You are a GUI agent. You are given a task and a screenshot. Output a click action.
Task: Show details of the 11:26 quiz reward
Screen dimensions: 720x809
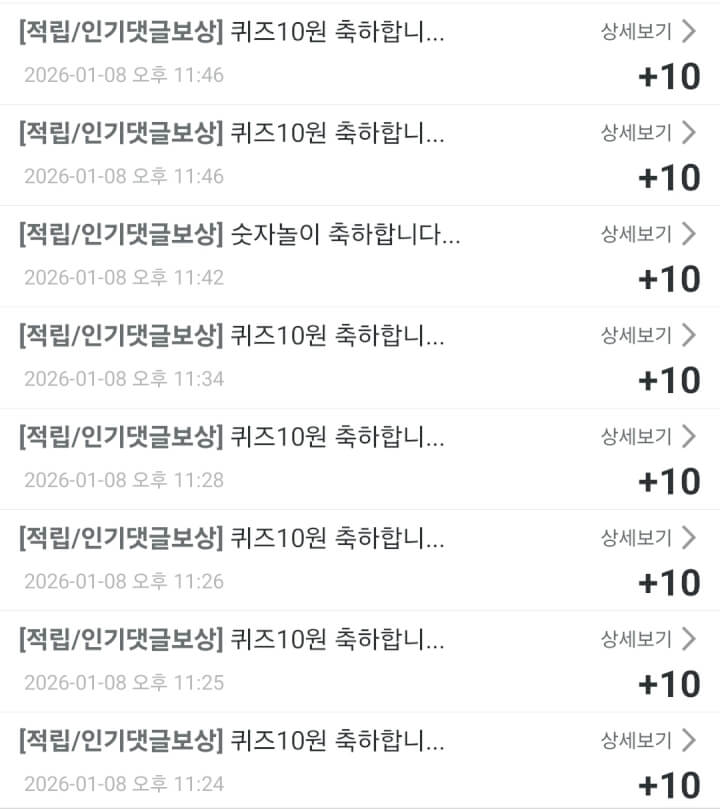pyautogui.click(x=647, y=538)
